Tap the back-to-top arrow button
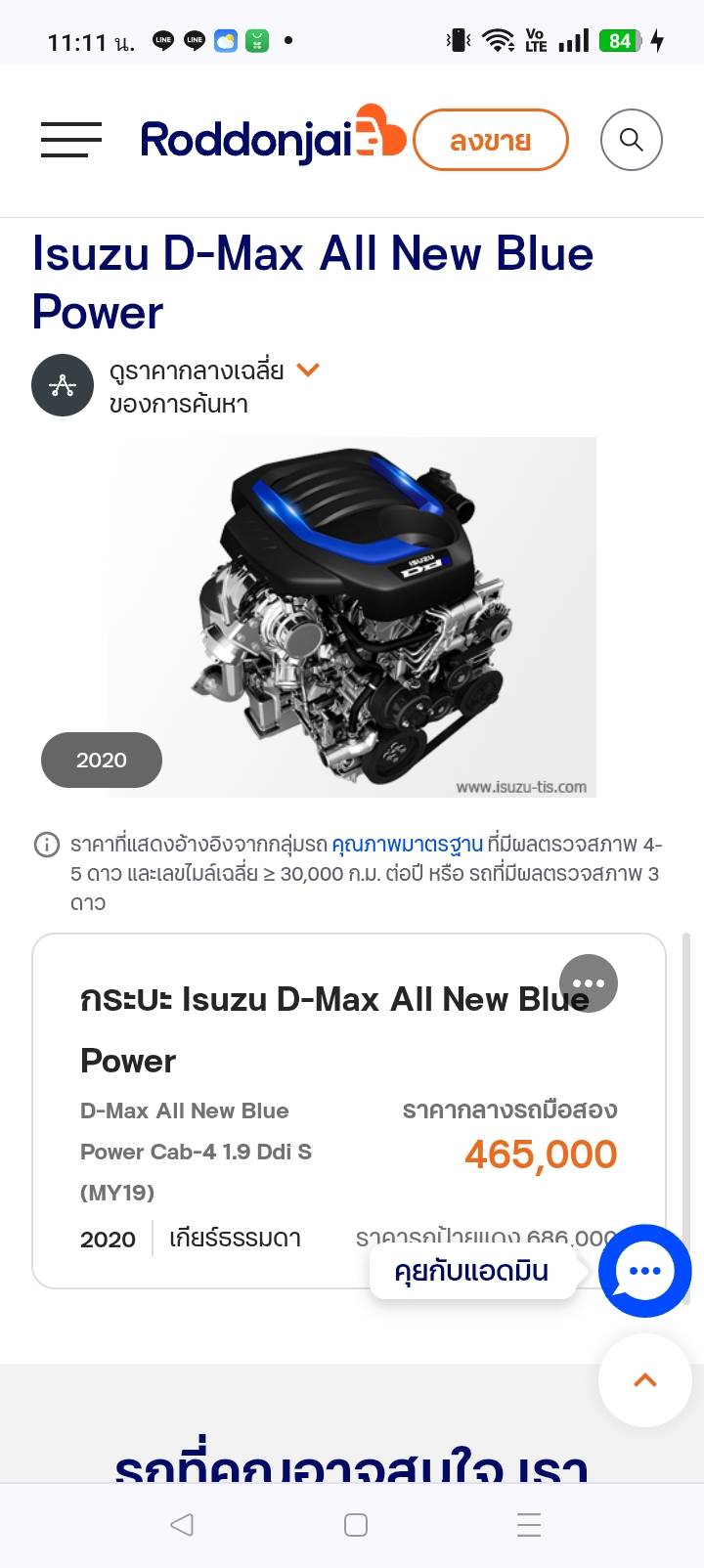This screenshot has width=704, height=1568. [644, 1380]
